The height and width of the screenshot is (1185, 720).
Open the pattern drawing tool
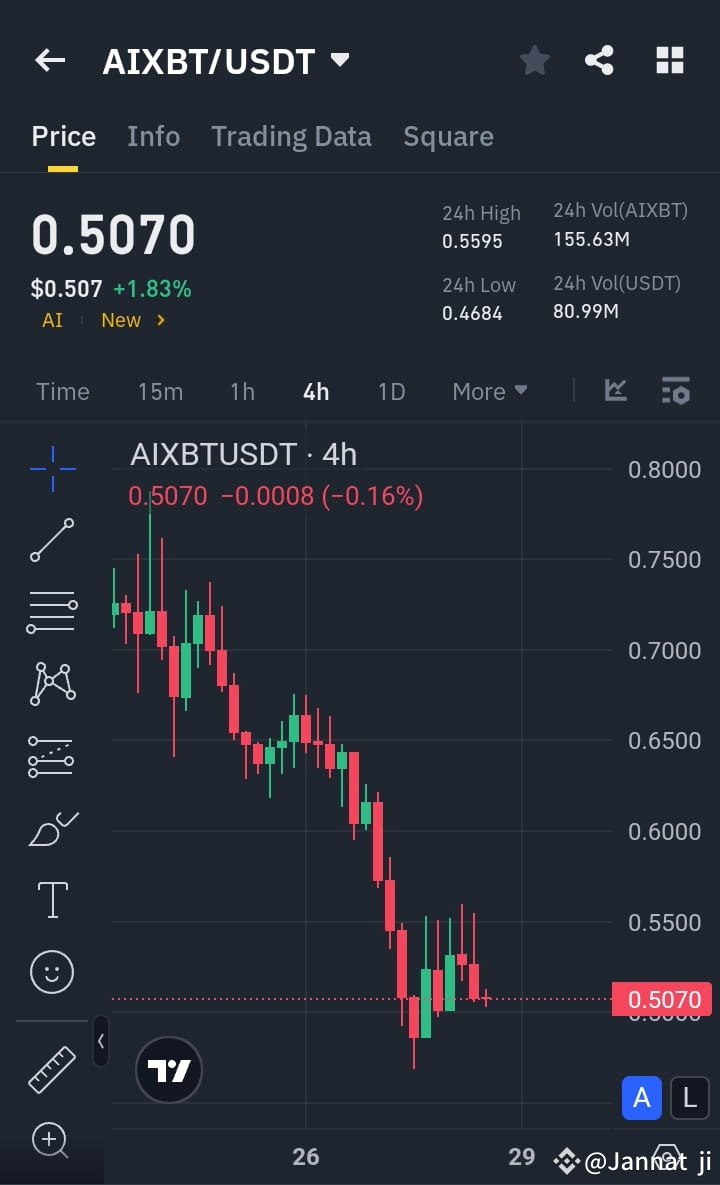coord(50,682)
